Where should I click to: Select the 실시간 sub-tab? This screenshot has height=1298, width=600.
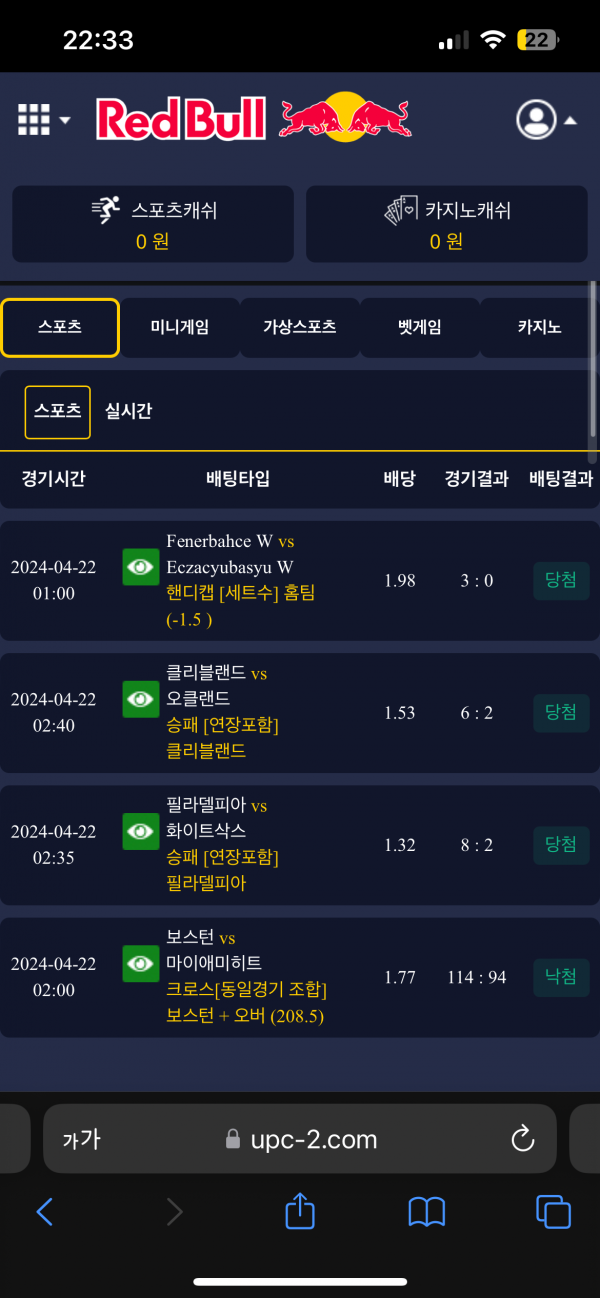[129, 411]
